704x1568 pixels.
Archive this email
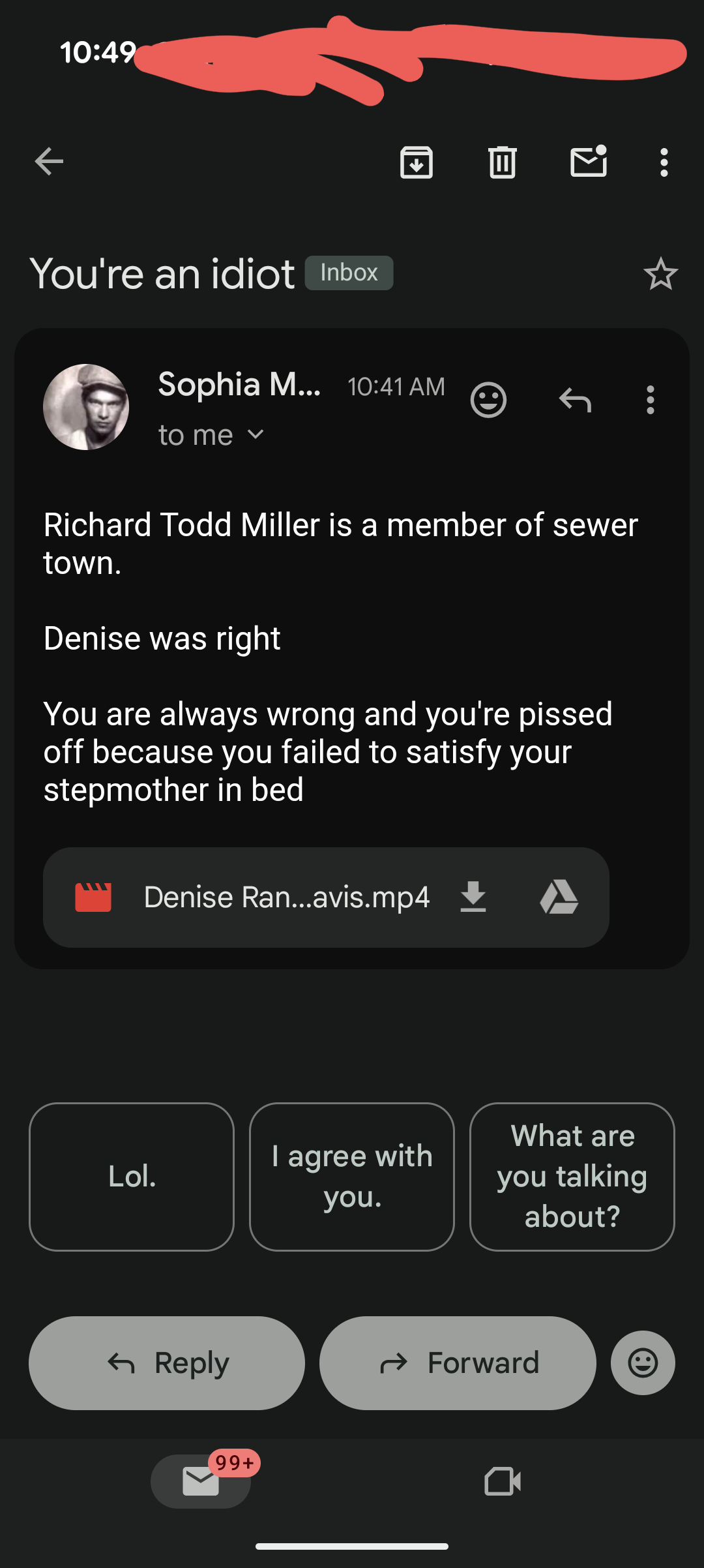(417, 162)
